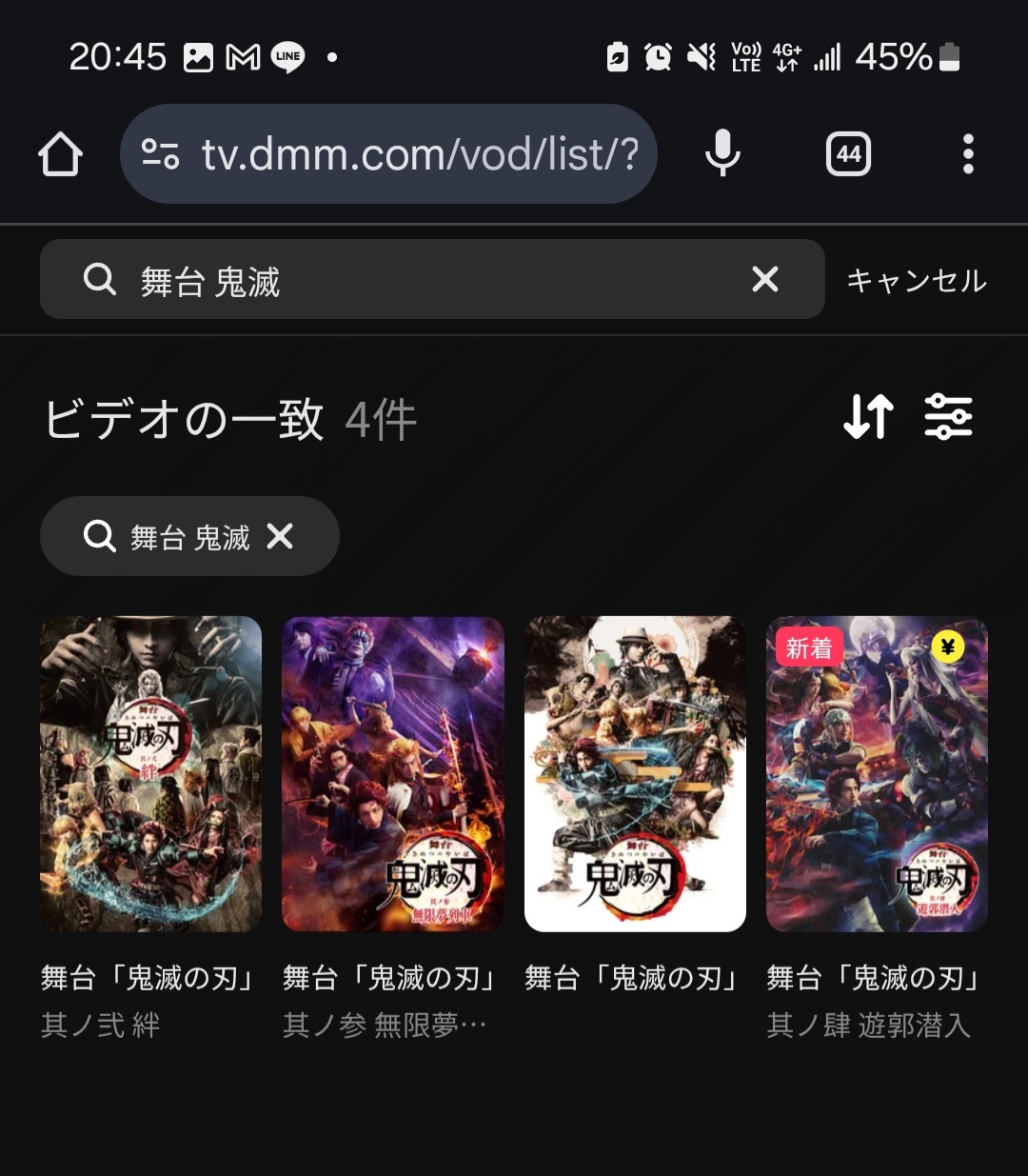Open 舞台「鬼滅の刃」其ノ肆 遊郭潜入
Image resolution: width=1028 pixels, height=1176 pixels.
tap(877, 773)
